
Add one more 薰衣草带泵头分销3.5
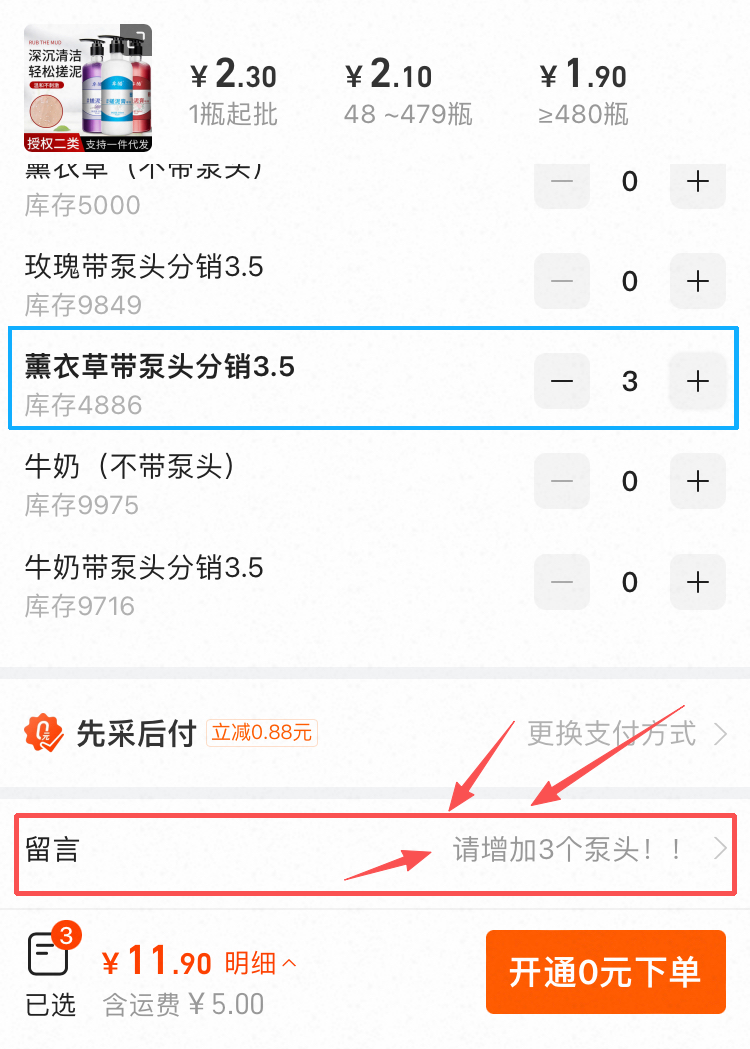pyautogui.click(x=697, y=381)
